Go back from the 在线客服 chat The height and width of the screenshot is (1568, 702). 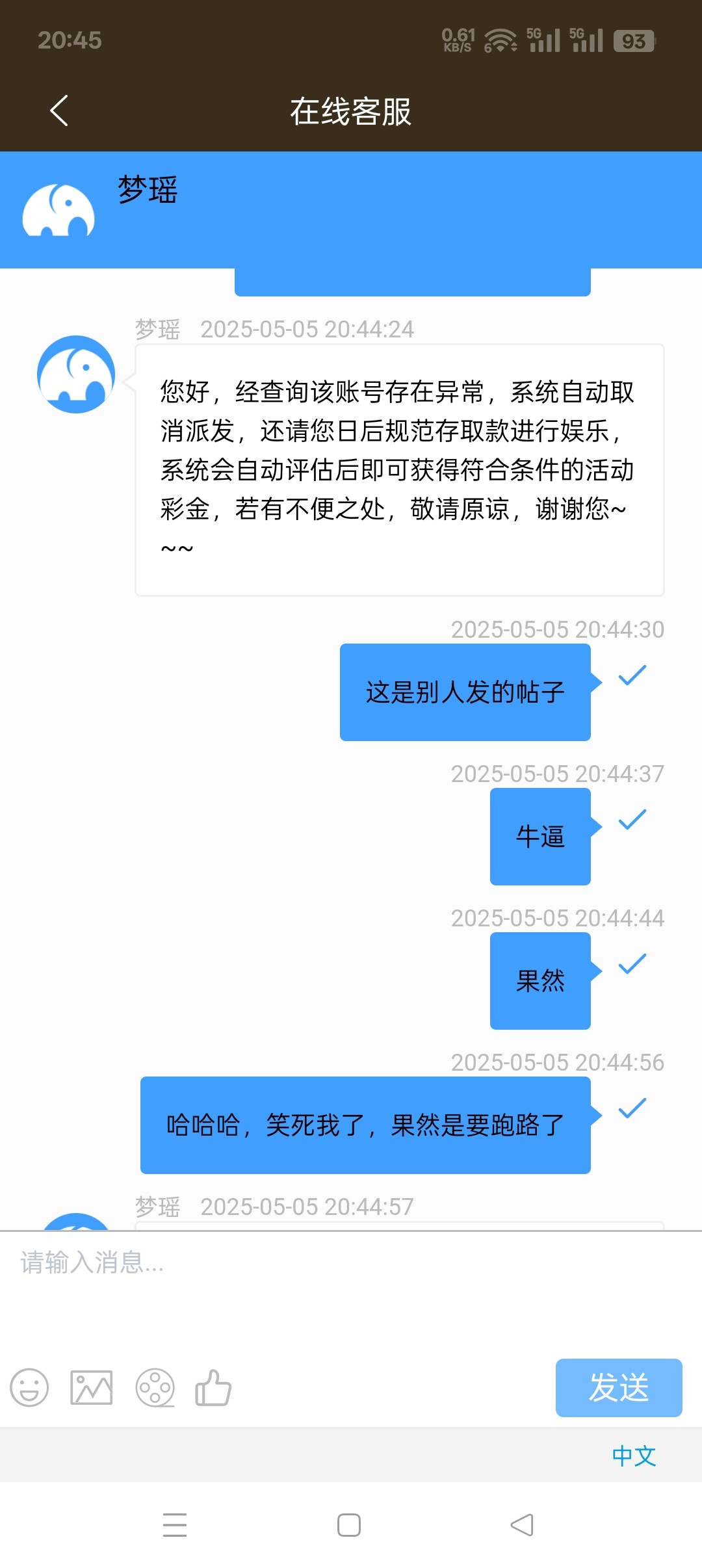point(59,111)
